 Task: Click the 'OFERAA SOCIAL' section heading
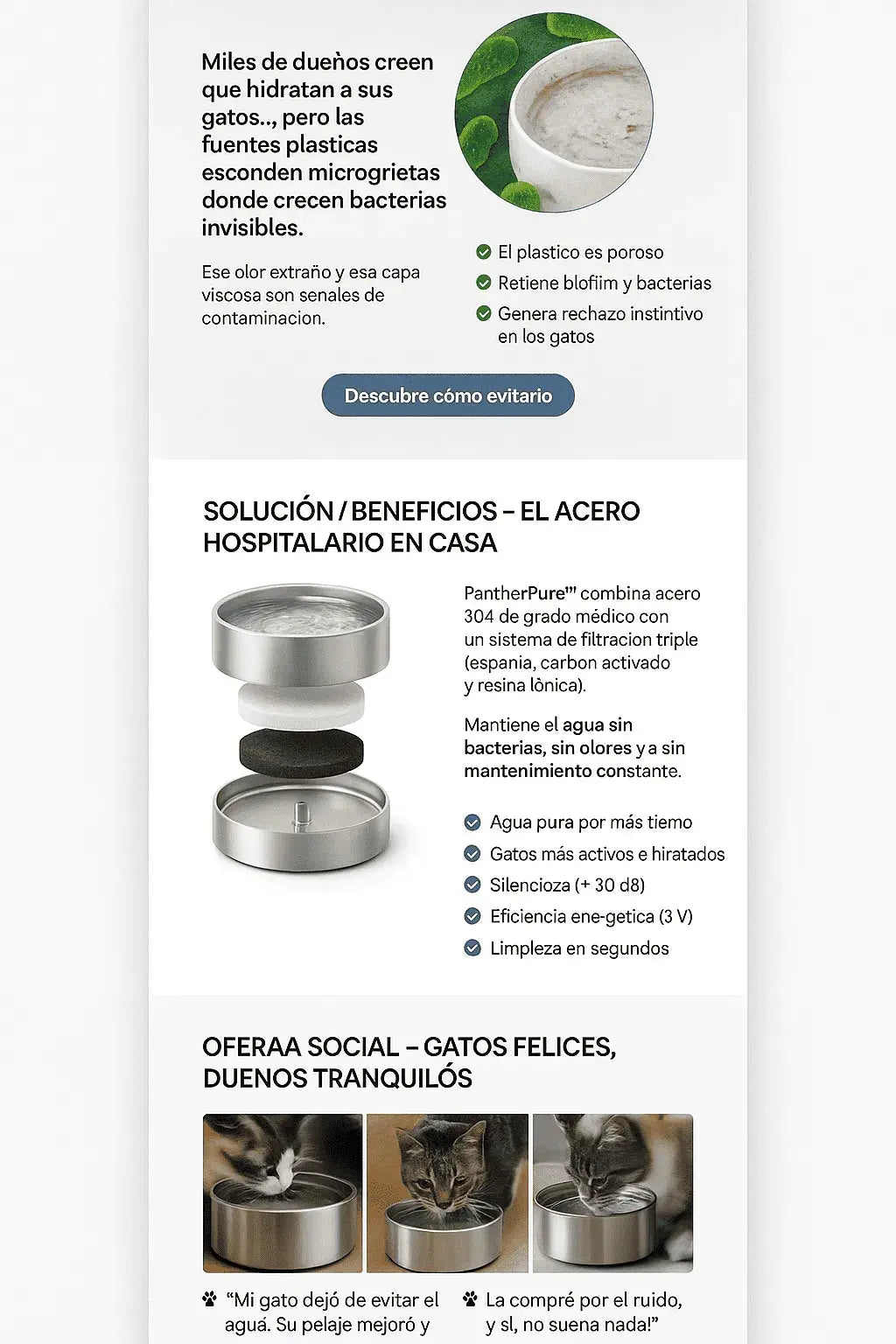[409, 1060]
